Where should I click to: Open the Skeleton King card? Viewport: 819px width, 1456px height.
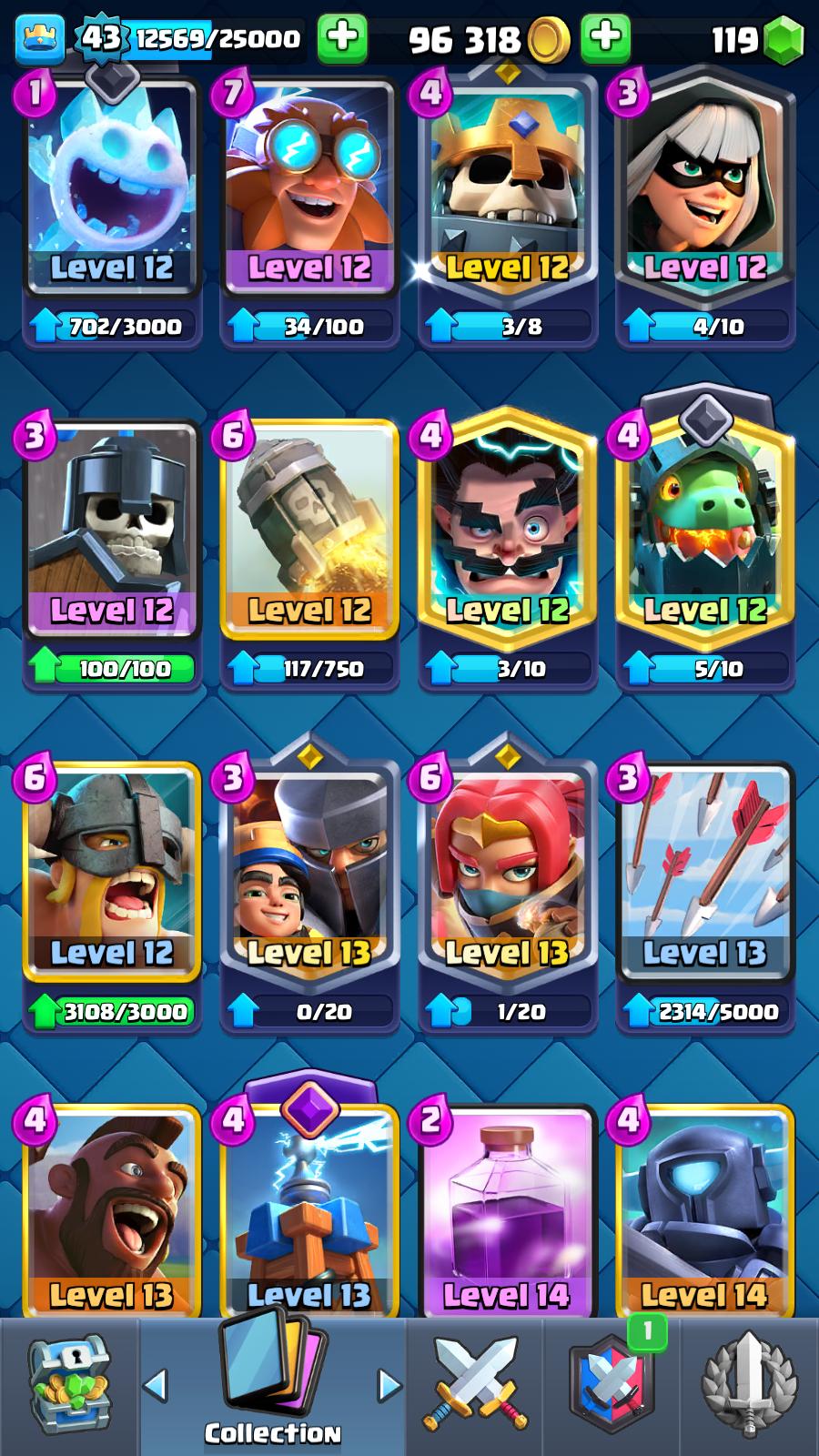507,187
